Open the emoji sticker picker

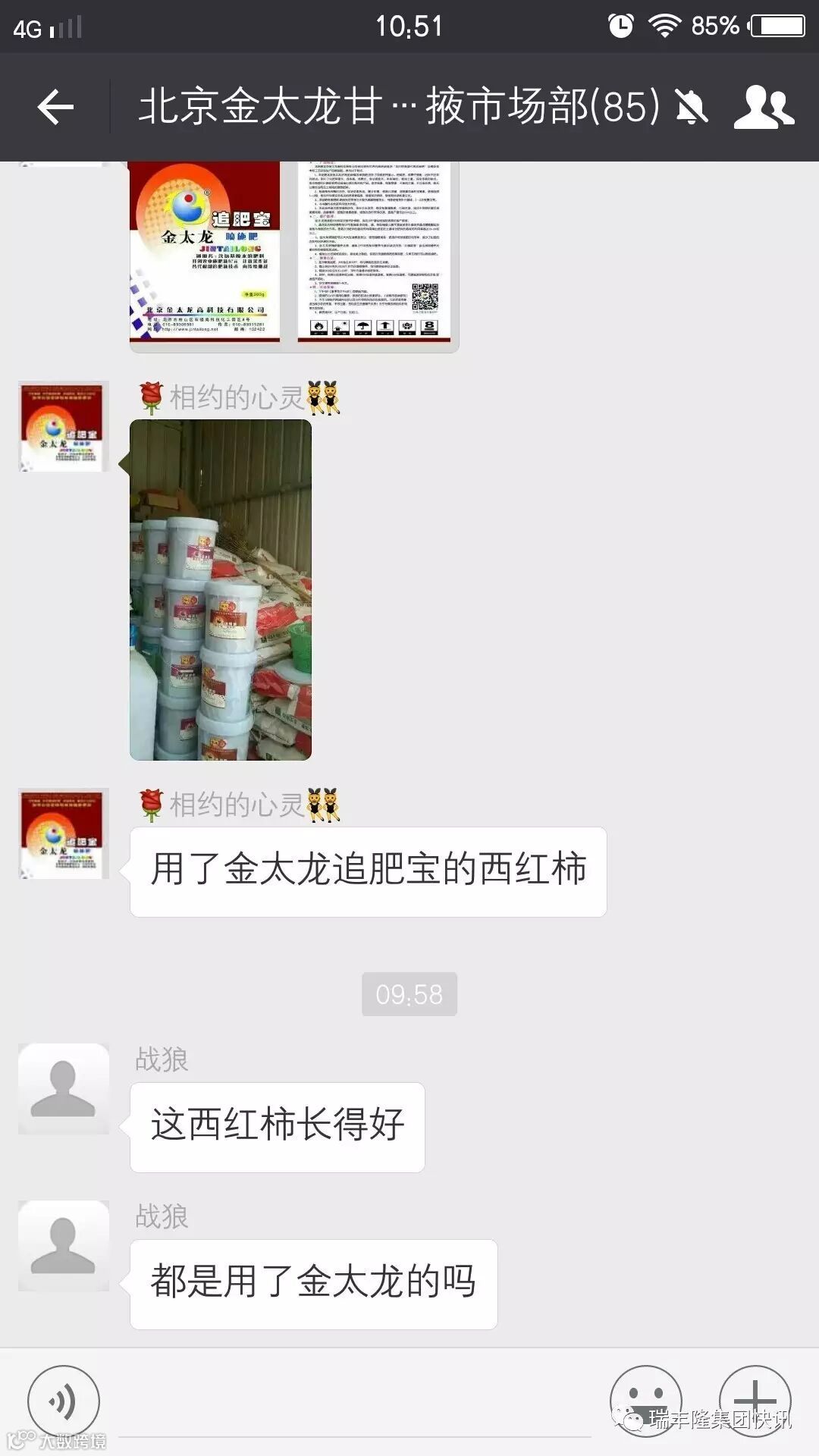pos(646,1401)
